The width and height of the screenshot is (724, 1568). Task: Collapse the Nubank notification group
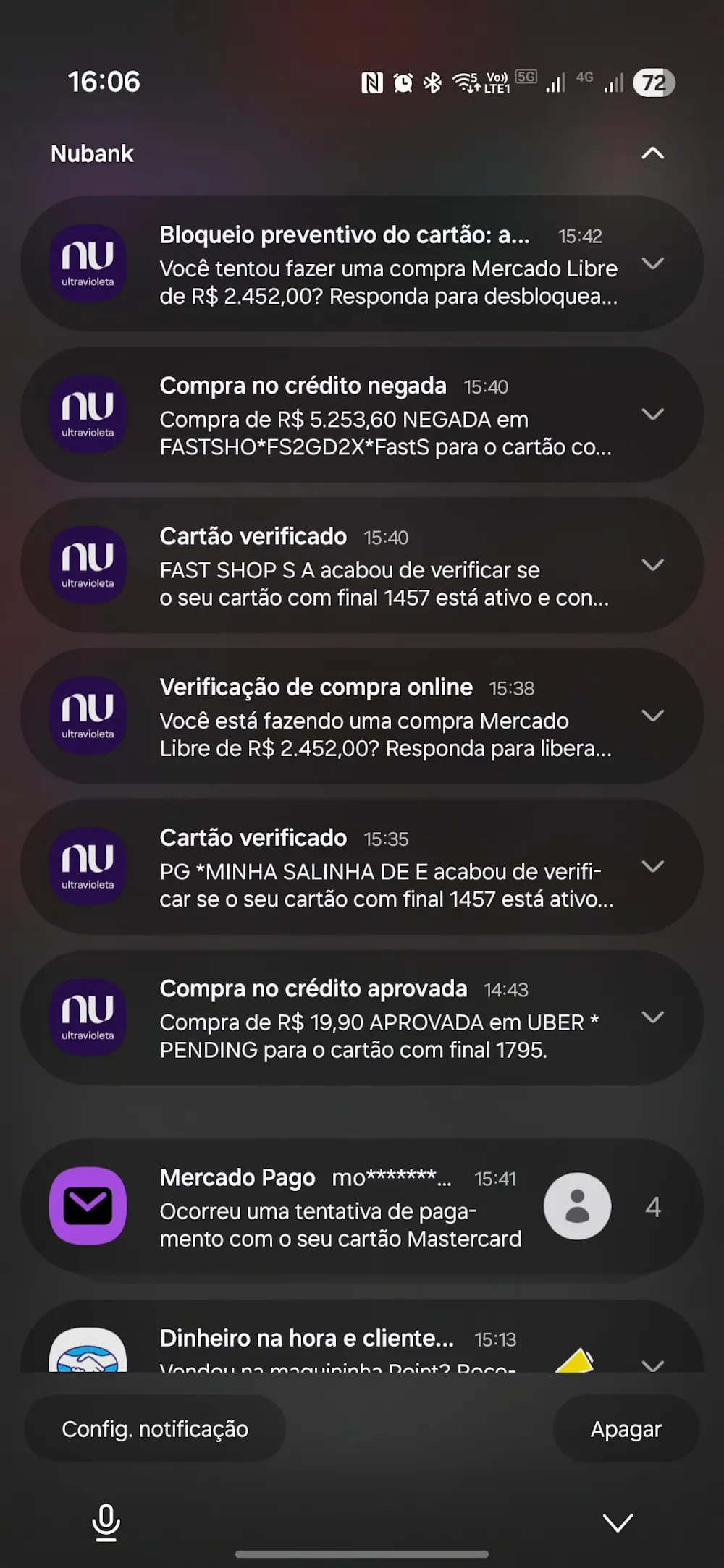click(652, 153)
